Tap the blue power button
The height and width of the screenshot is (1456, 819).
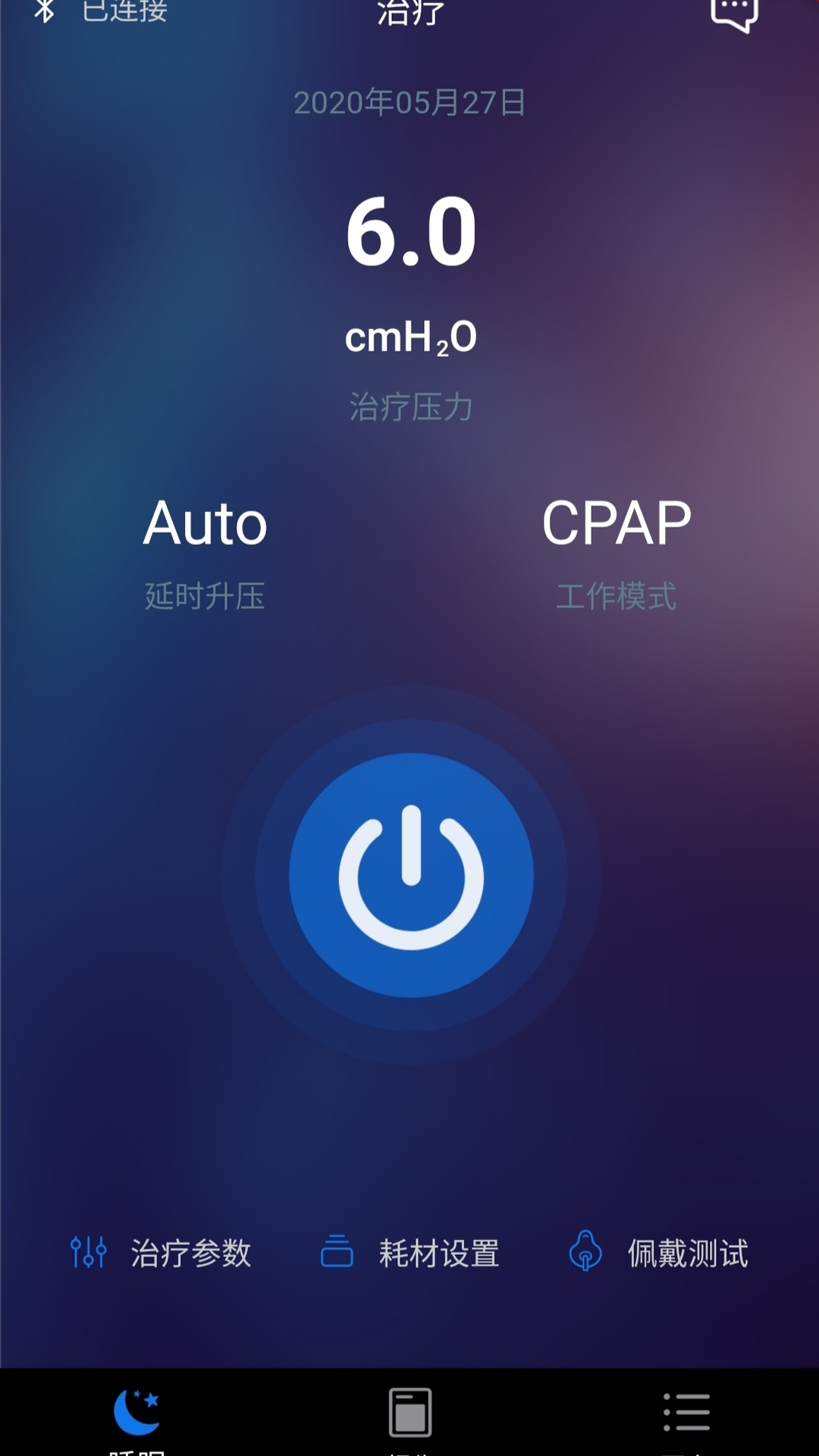pos(411,875)
